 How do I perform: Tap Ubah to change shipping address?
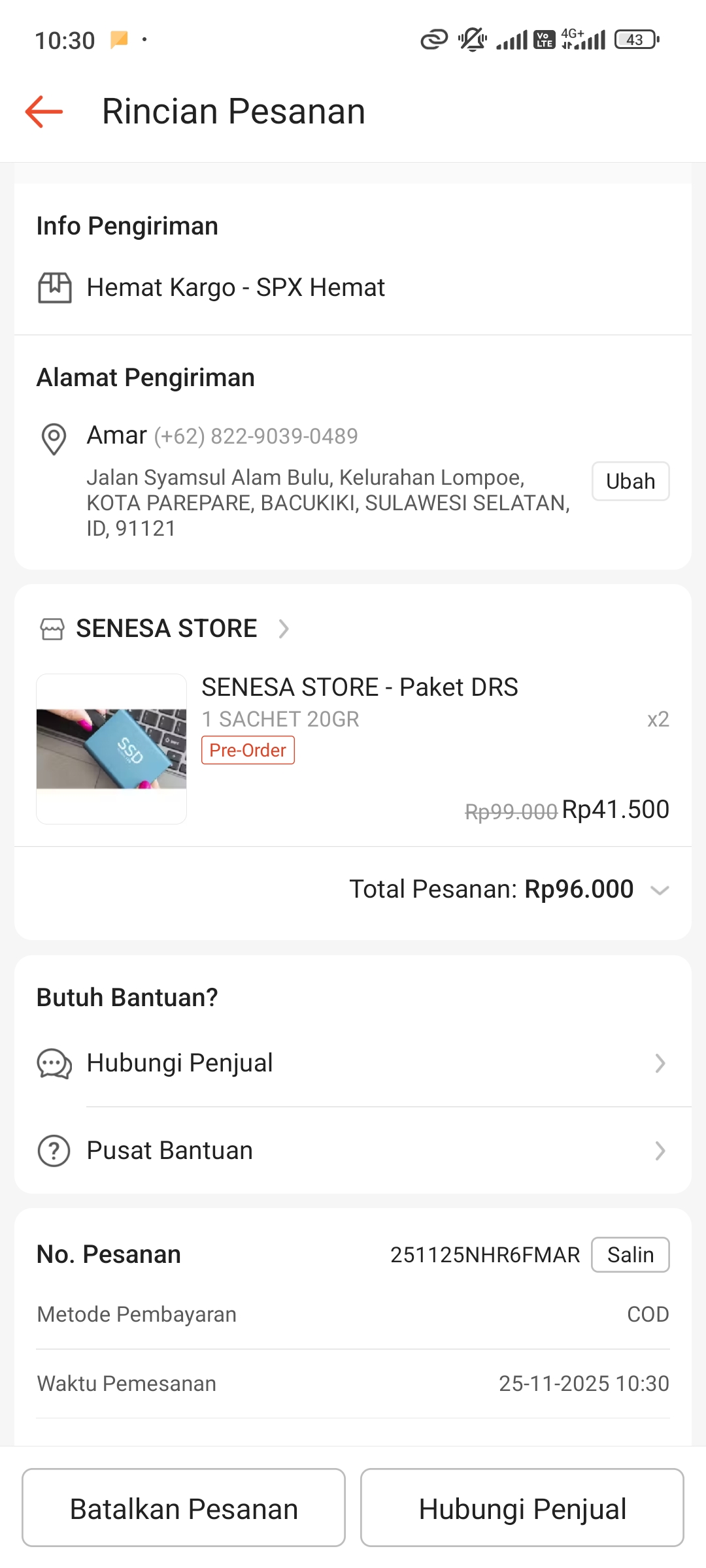pos(630,482)
